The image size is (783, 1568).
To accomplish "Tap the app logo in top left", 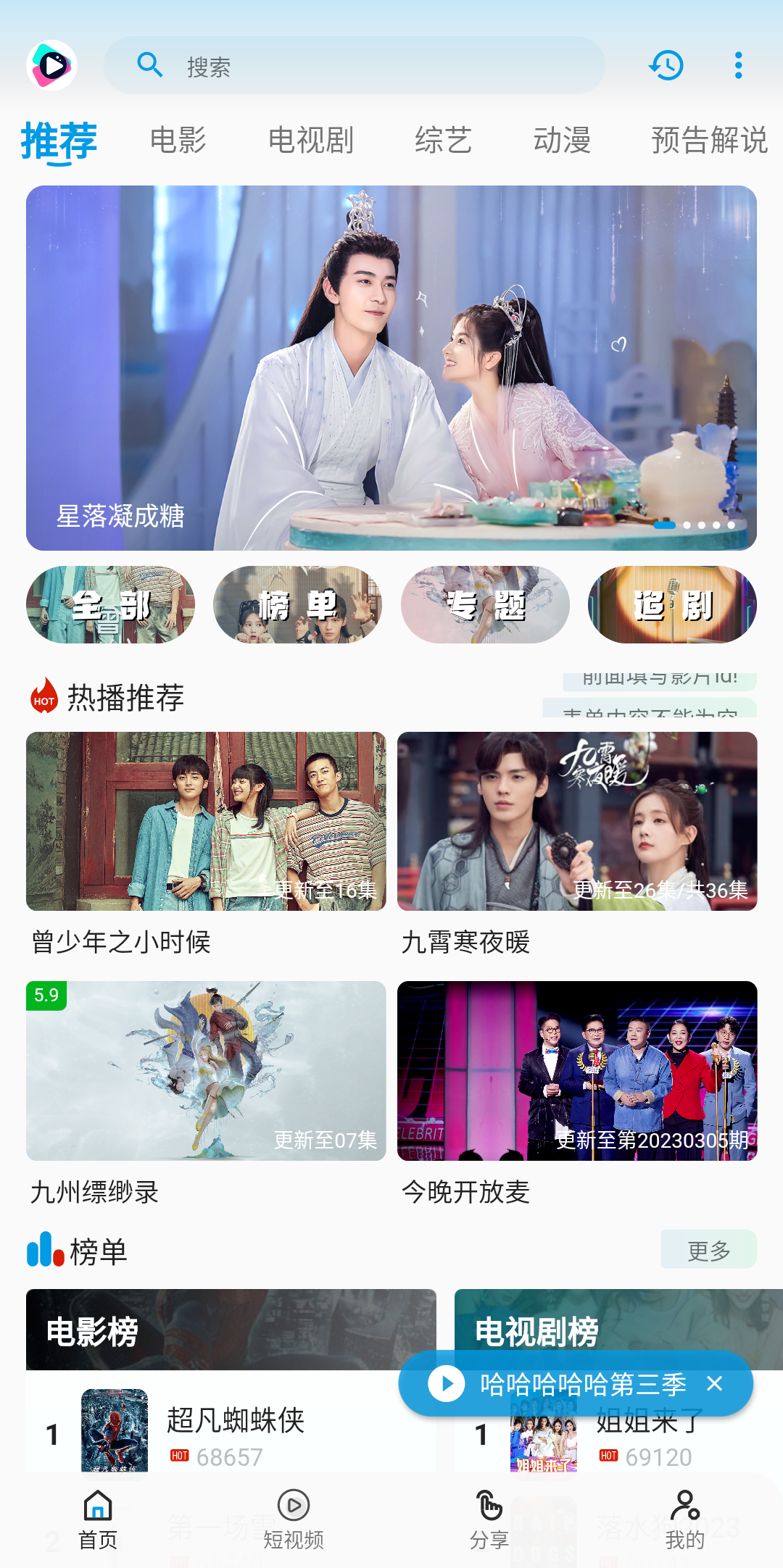I will coord(52,64).
